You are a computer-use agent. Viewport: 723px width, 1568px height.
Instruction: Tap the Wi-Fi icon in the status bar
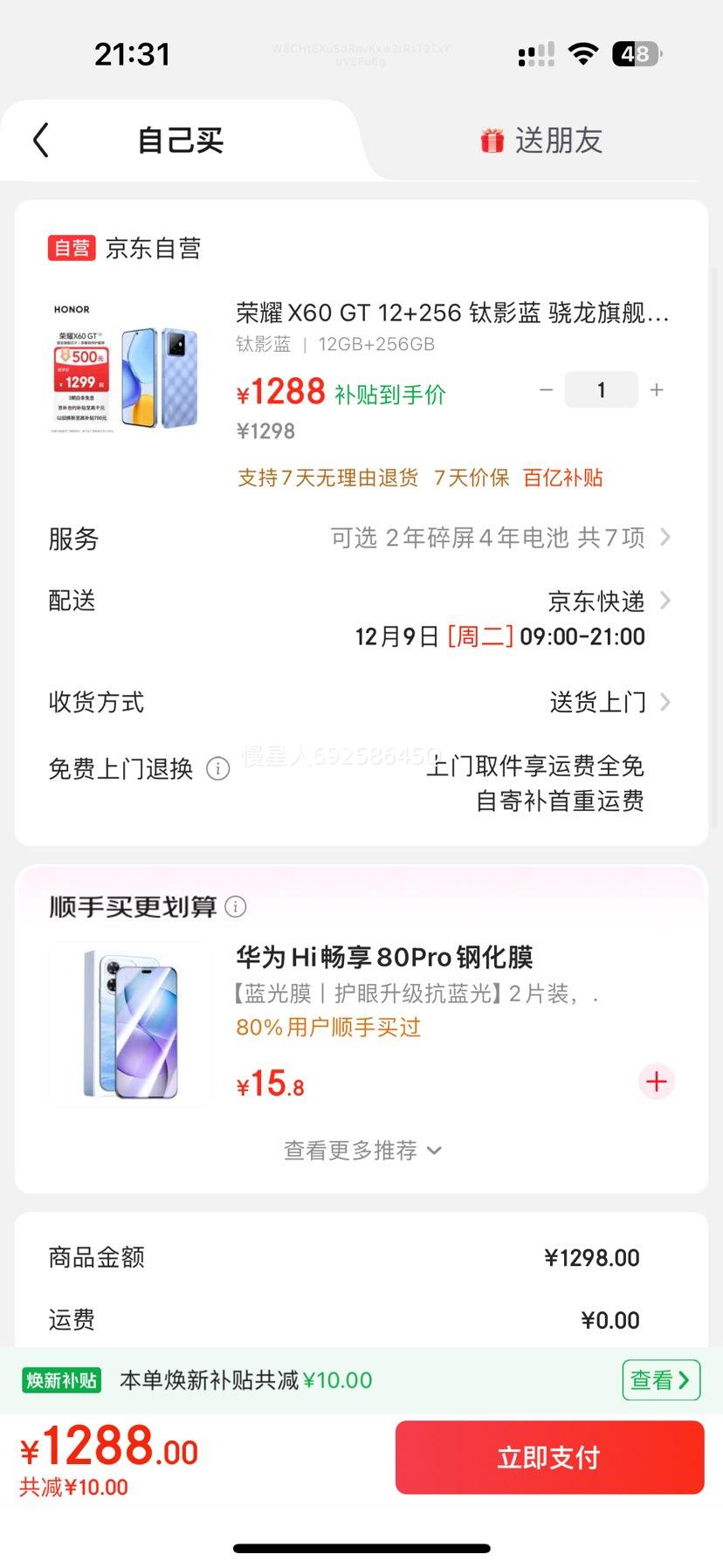(x=582, y=53)
